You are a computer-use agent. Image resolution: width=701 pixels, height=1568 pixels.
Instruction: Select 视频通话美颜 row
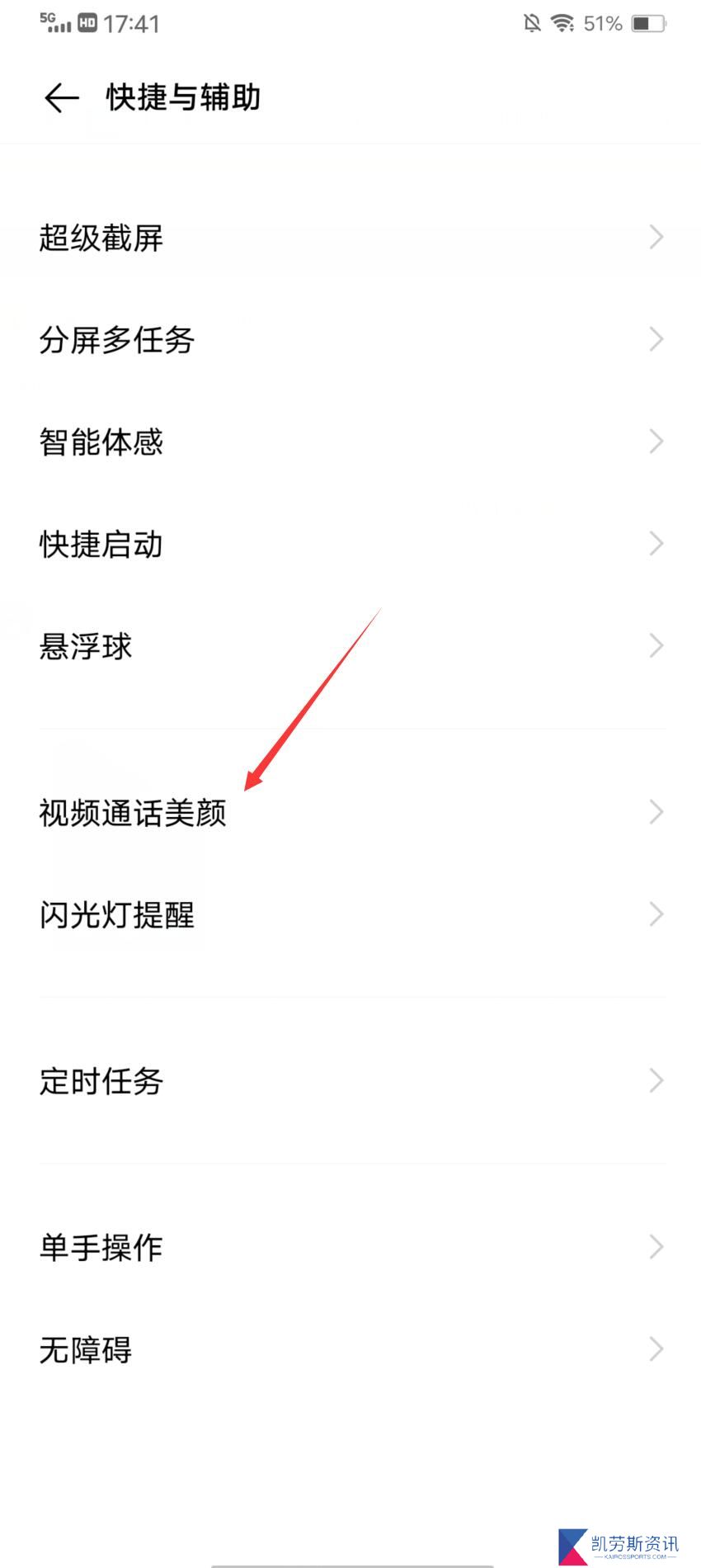point(350,813)
